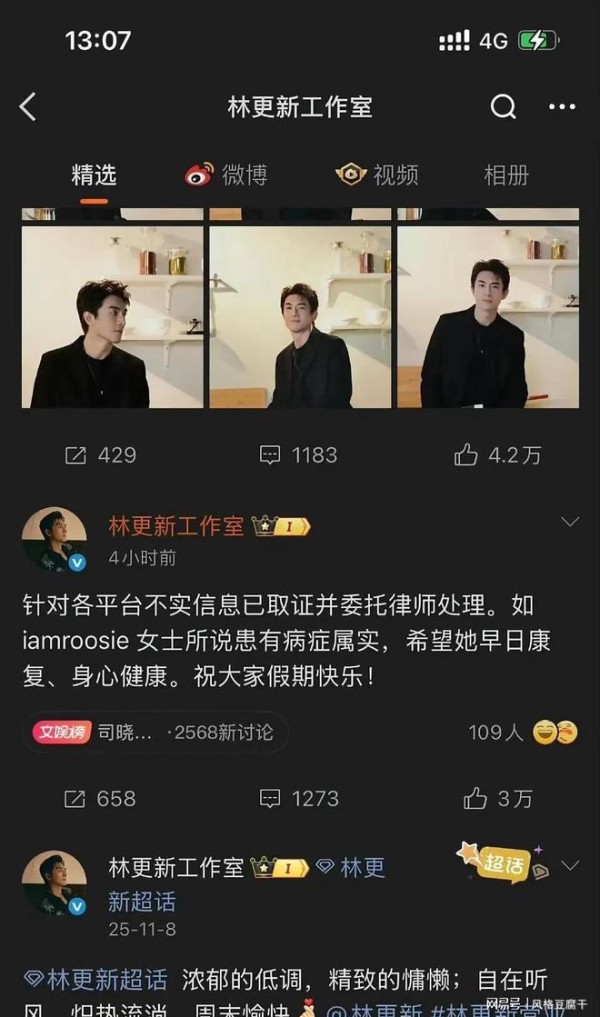
Task: View the middle photo in the post
Action: click(300, 315)
